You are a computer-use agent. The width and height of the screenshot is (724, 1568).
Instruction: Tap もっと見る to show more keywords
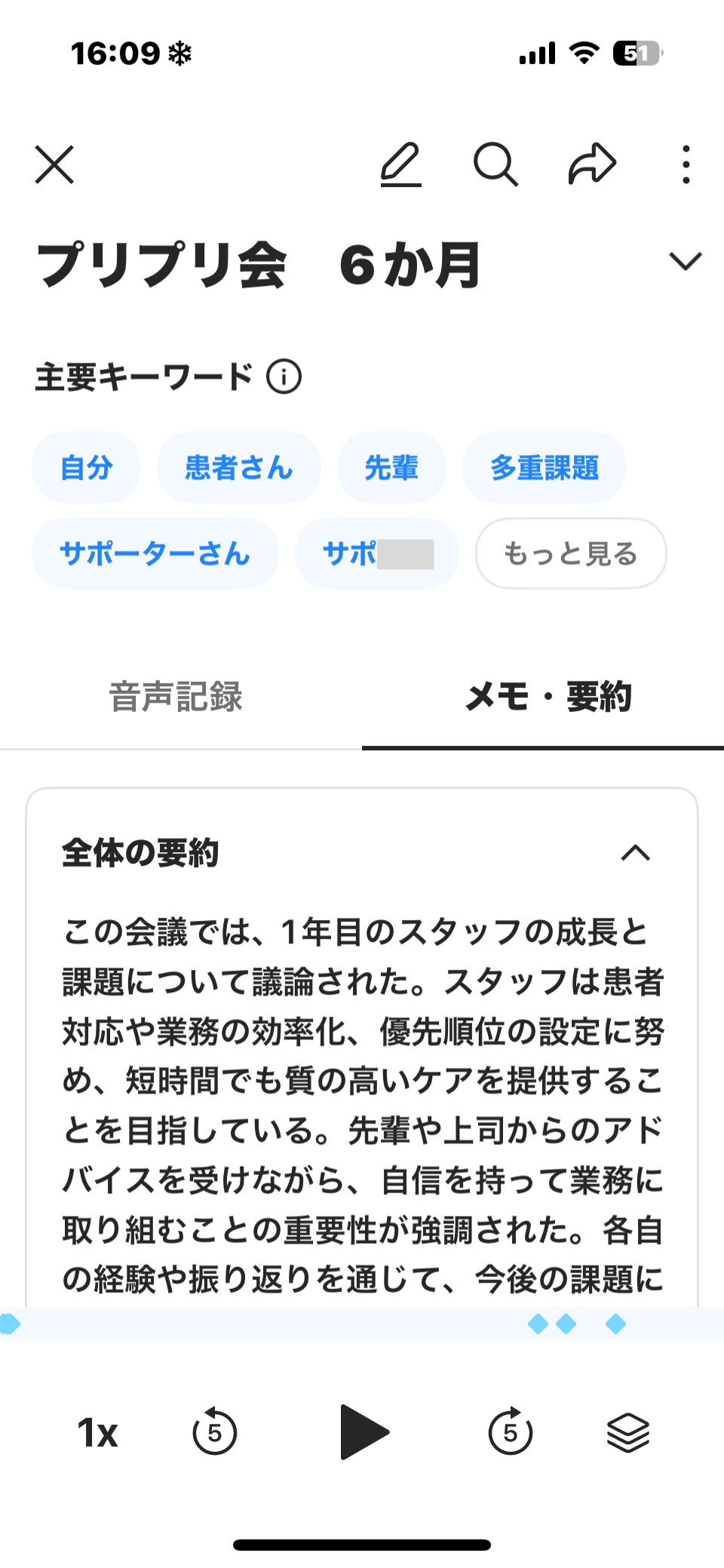[x=571, y=554]
